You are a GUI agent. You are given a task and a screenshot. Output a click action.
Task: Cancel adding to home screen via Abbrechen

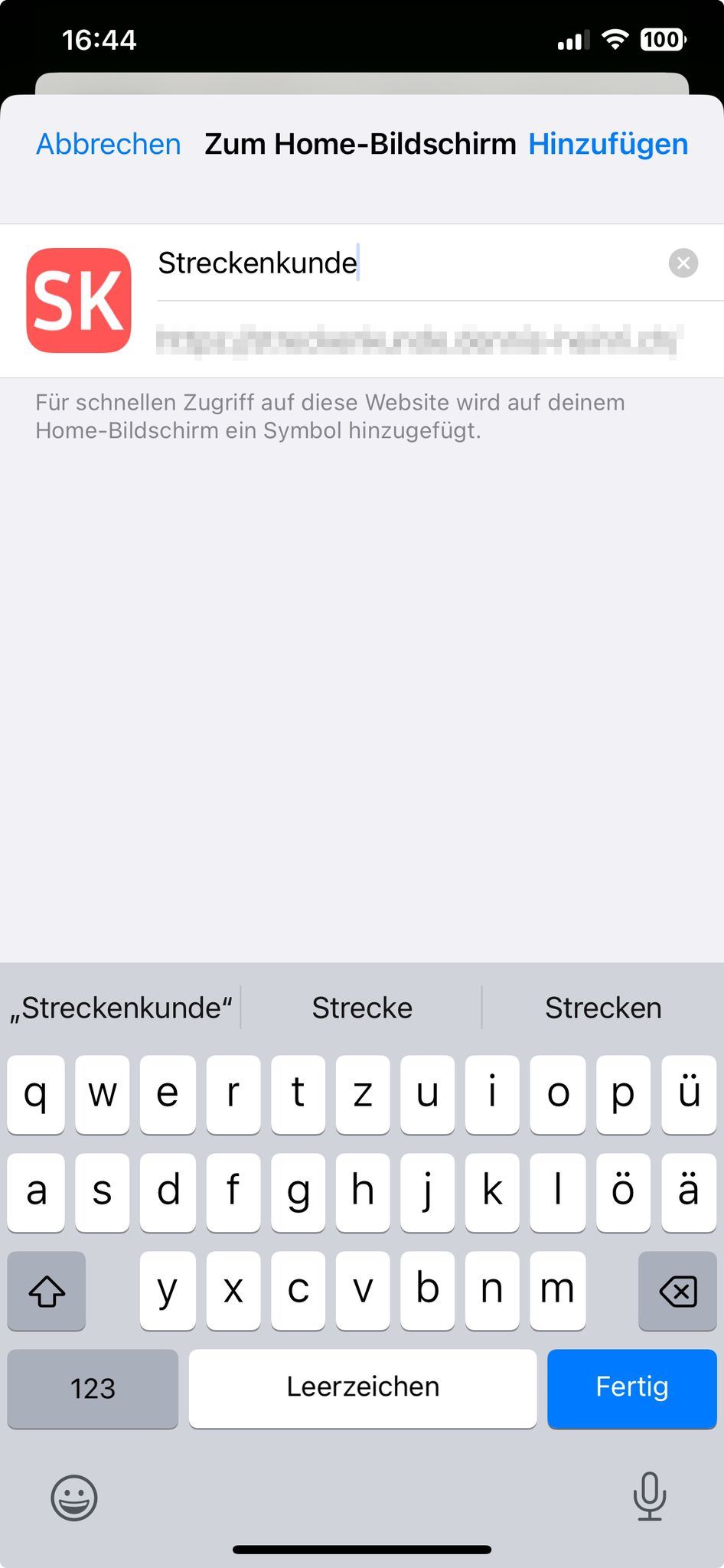109,144
